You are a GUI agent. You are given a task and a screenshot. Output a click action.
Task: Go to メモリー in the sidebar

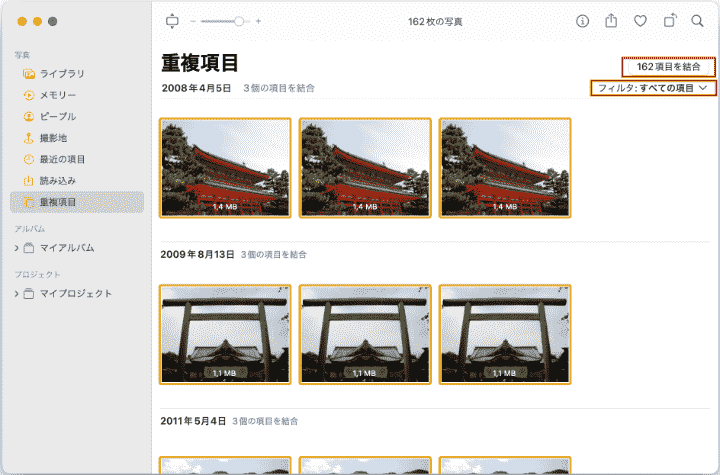point(57,95)
